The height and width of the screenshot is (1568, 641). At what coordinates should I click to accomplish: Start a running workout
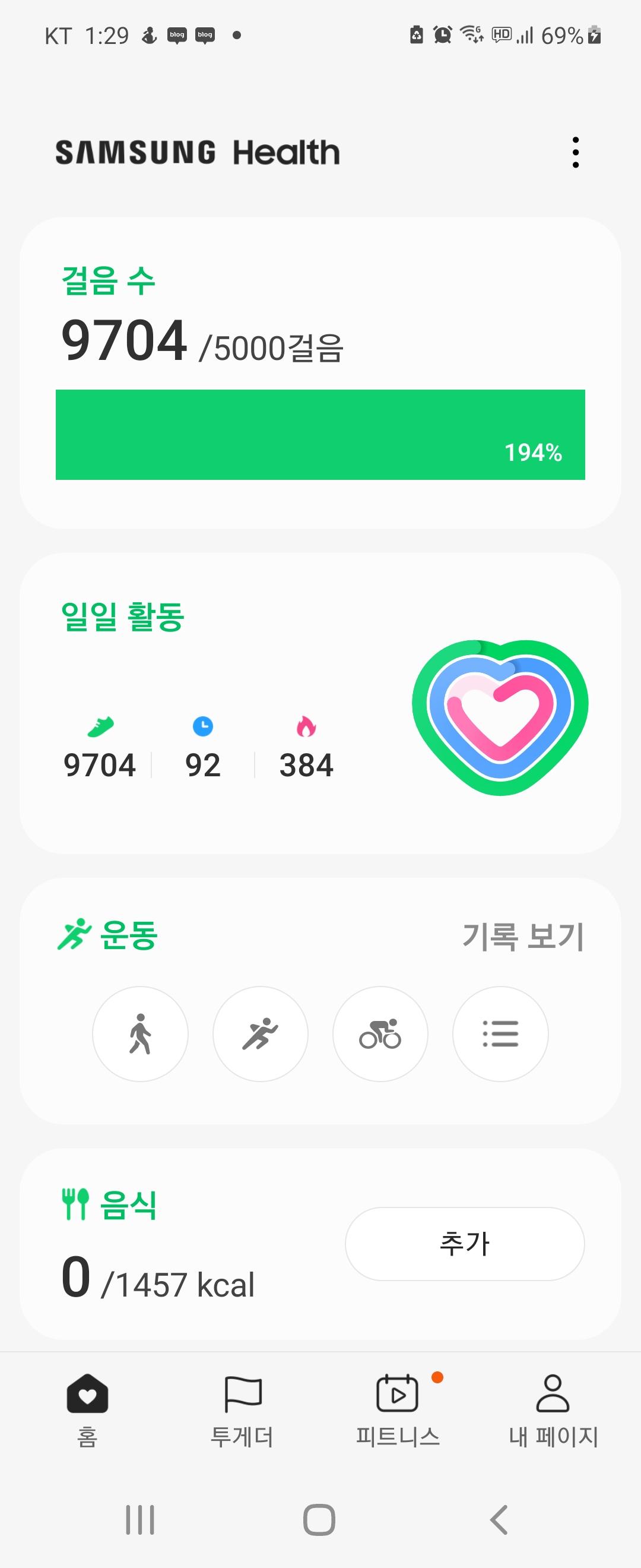pos(261,1033)
